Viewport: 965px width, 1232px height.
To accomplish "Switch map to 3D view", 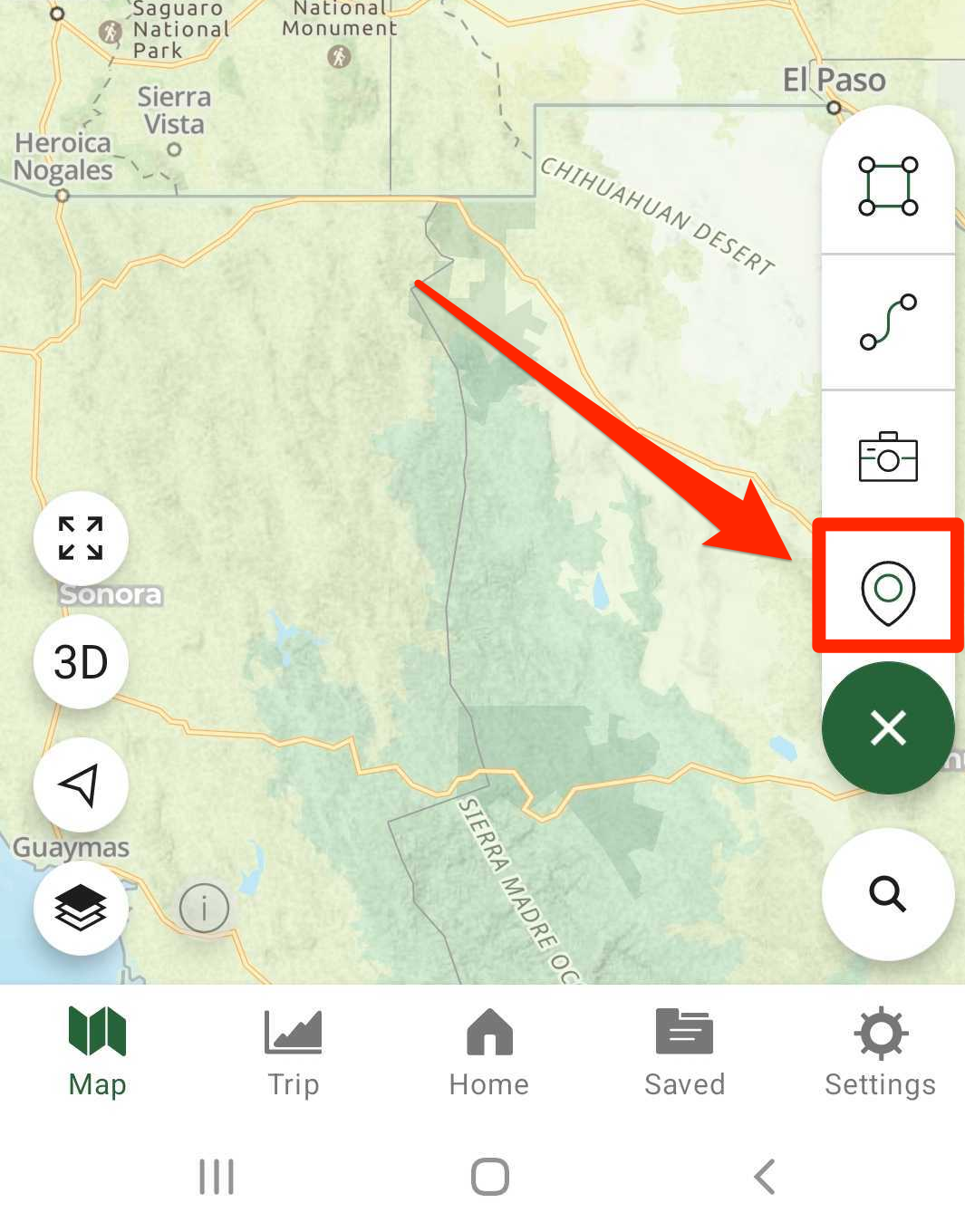I will click(x=81, y=662).
